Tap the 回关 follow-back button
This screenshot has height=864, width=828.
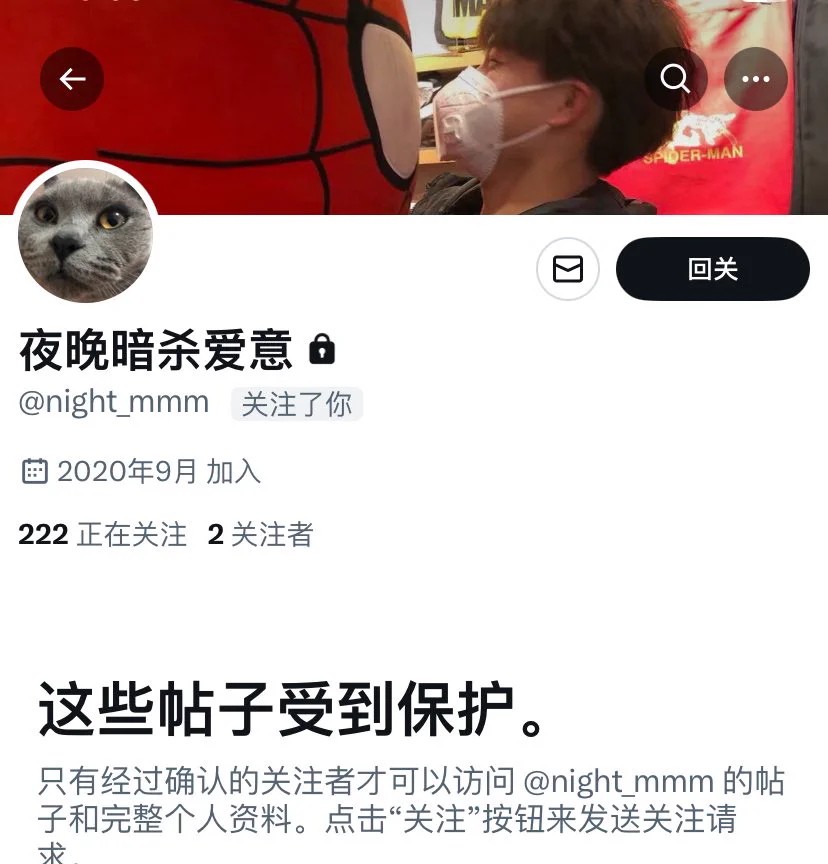(x=712, y=269)
